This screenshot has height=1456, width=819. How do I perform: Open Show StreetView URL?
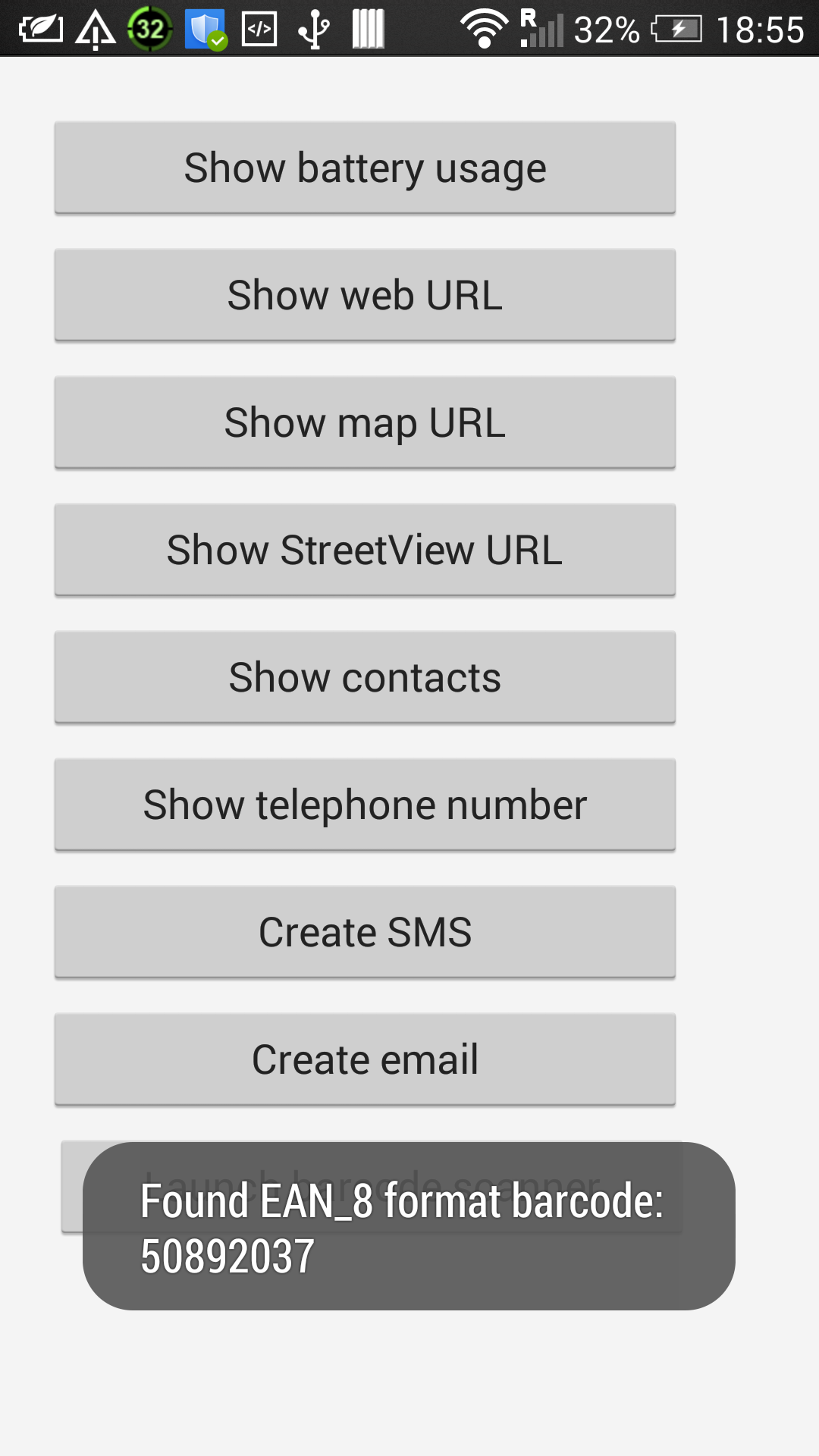364,550
